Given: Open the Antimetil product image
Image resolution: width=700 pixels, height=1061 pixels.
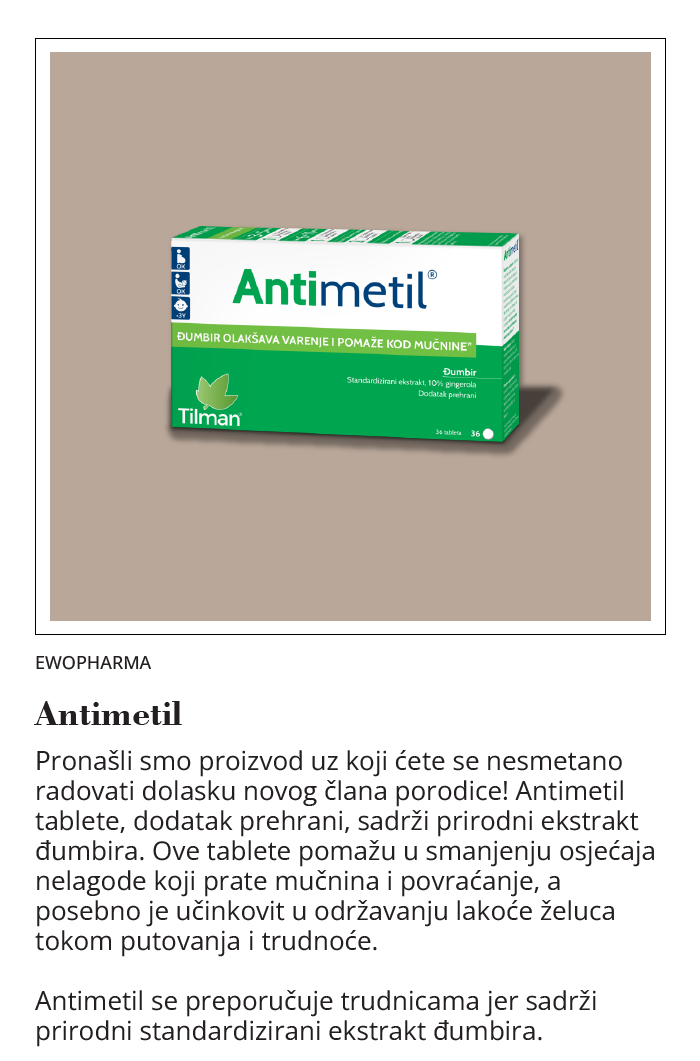Looking at the screenshot, I should coord(350,336).
